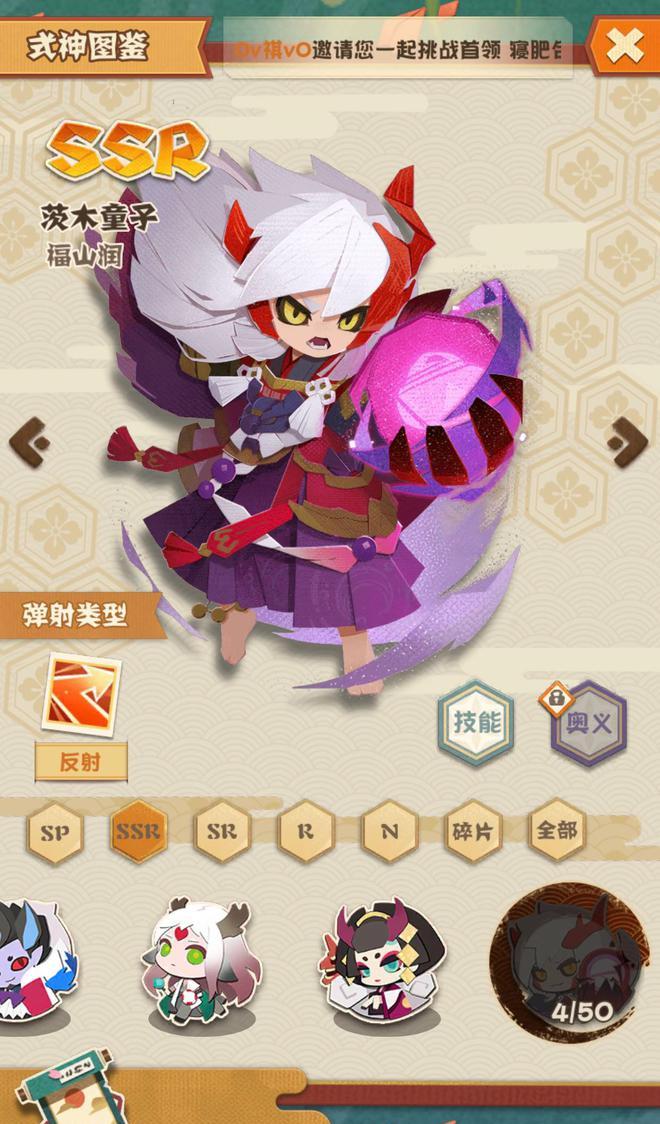Screen dimensions: 660x1124
Task: Filter by R rarity
Action: pos(305,830)
